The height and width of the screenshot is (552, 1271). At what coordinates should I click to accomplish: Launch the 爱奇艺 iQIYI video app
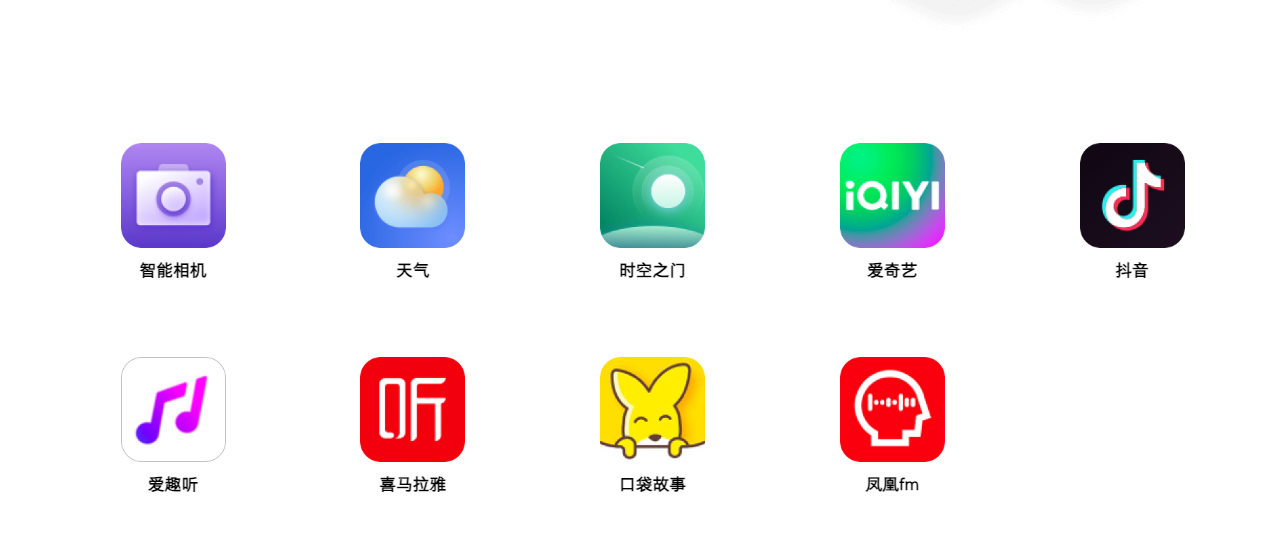click(892, 196)
